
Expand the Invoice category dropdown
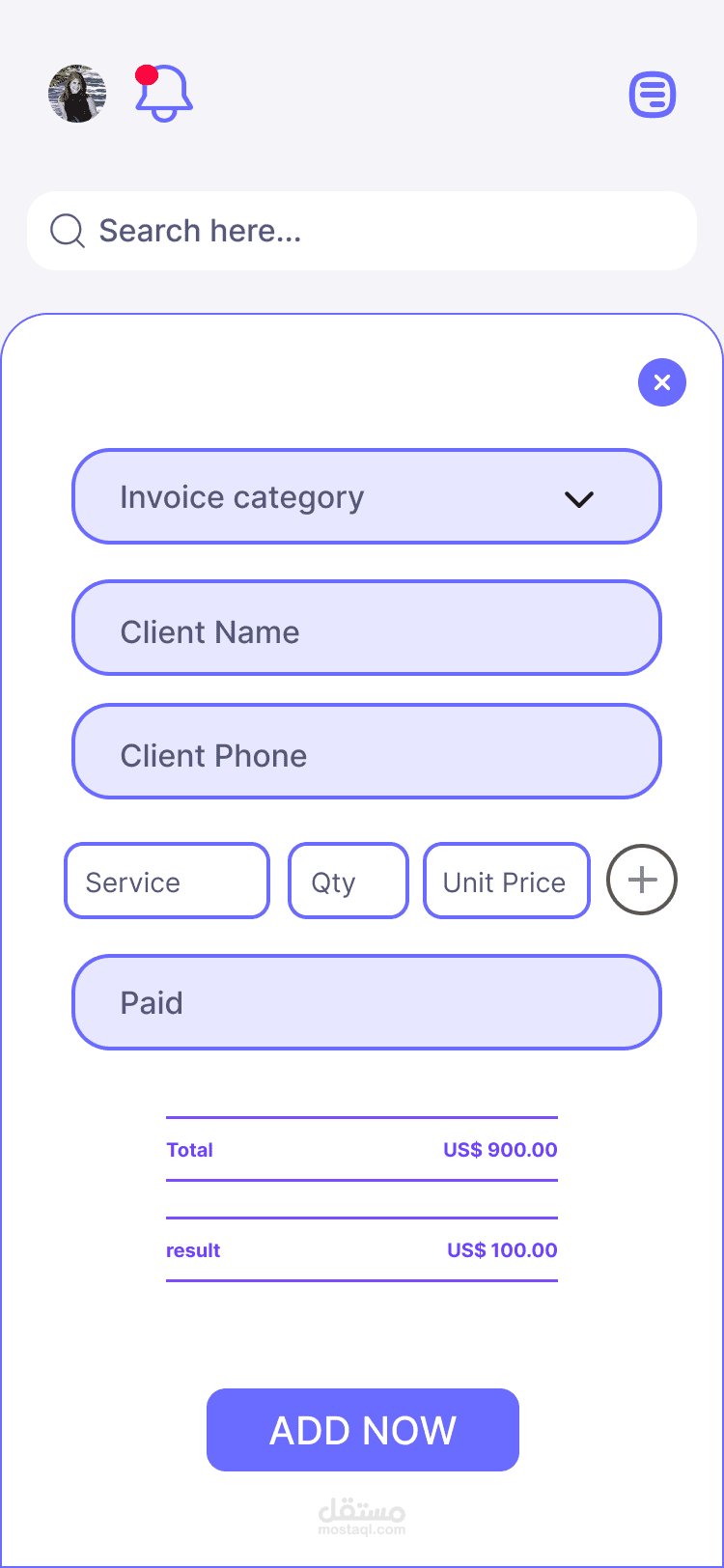pos(367,496)
